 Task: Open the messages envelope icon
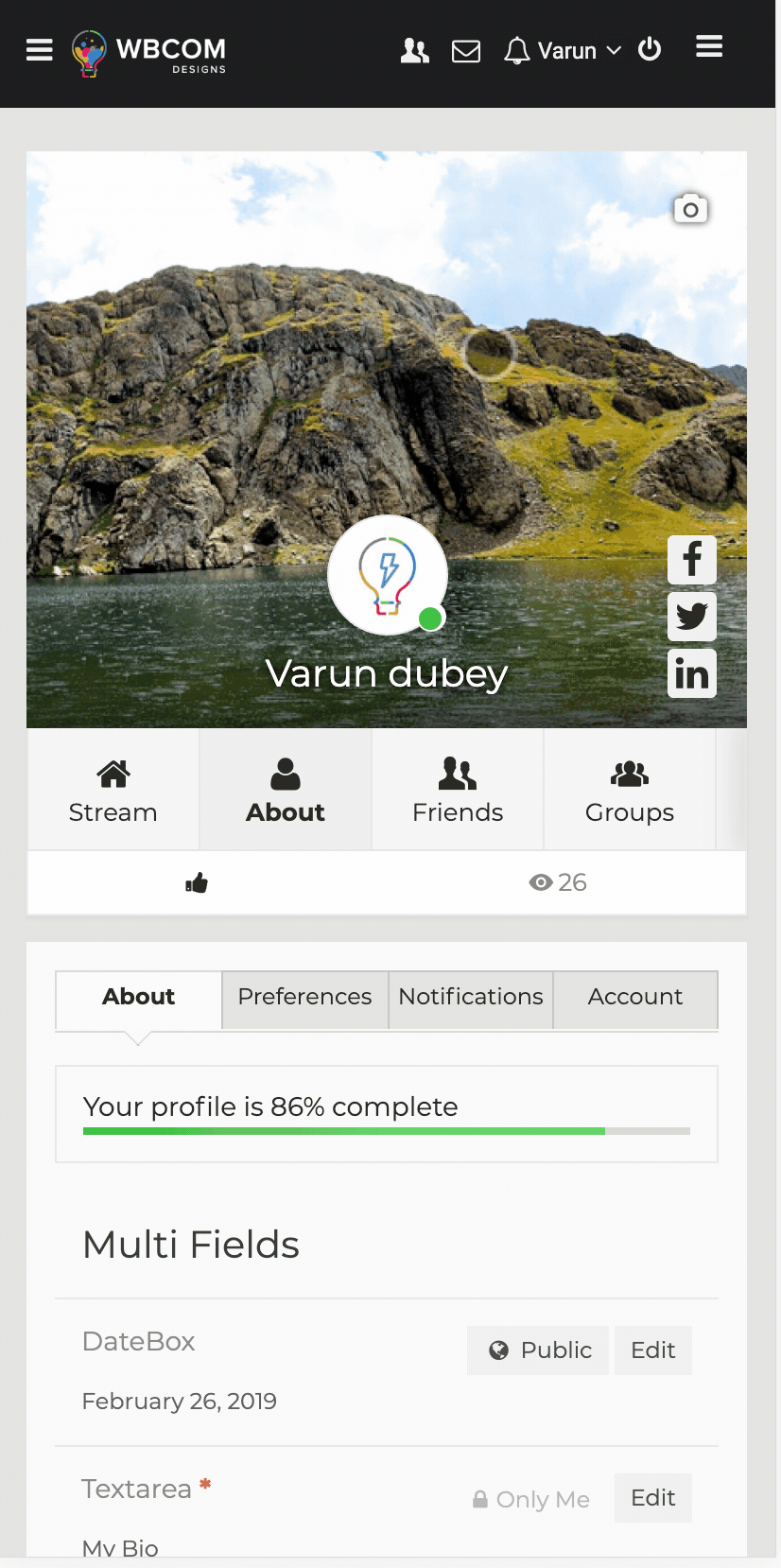click(466, 51)
